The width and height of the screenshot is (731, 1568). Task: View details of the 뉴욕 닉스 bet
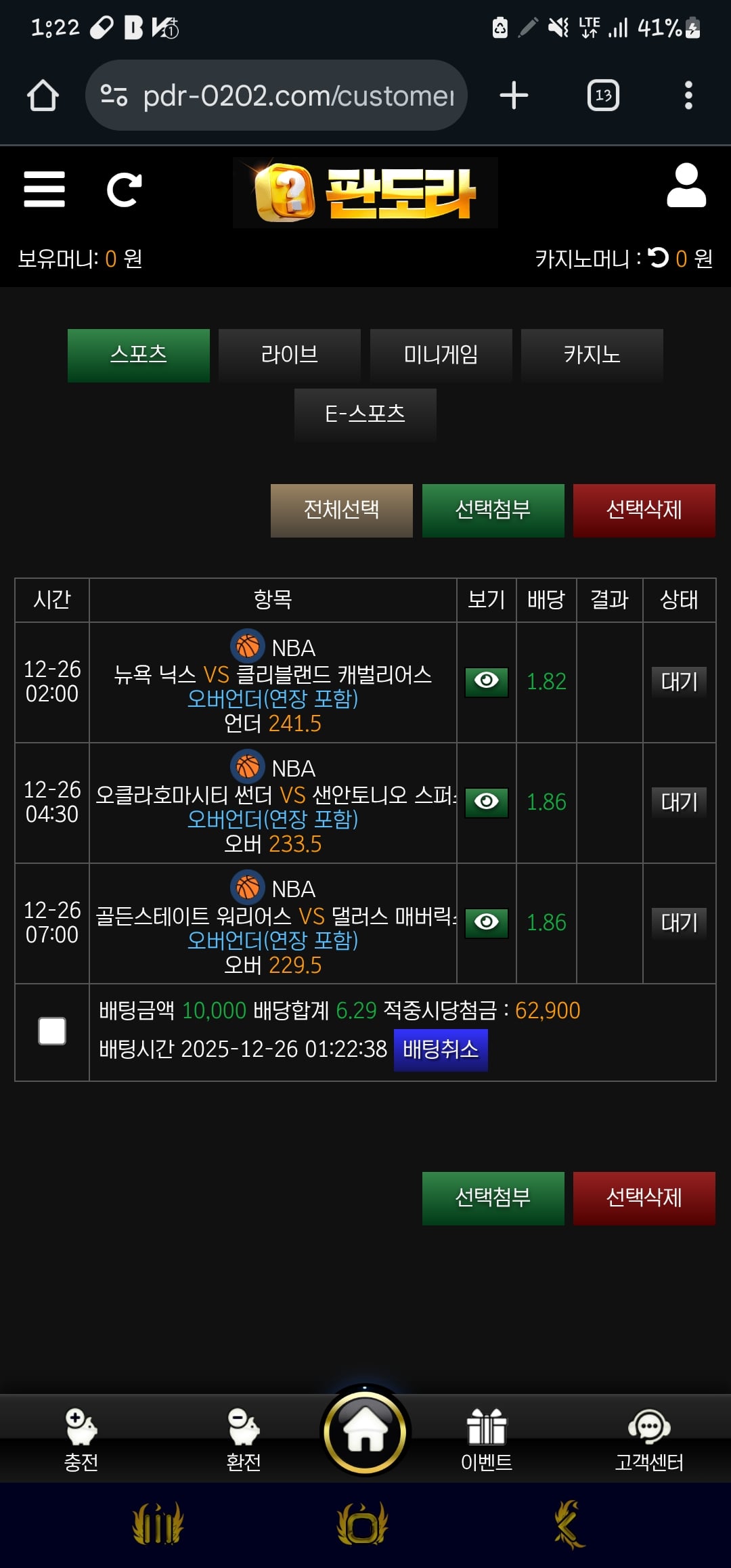486,681
